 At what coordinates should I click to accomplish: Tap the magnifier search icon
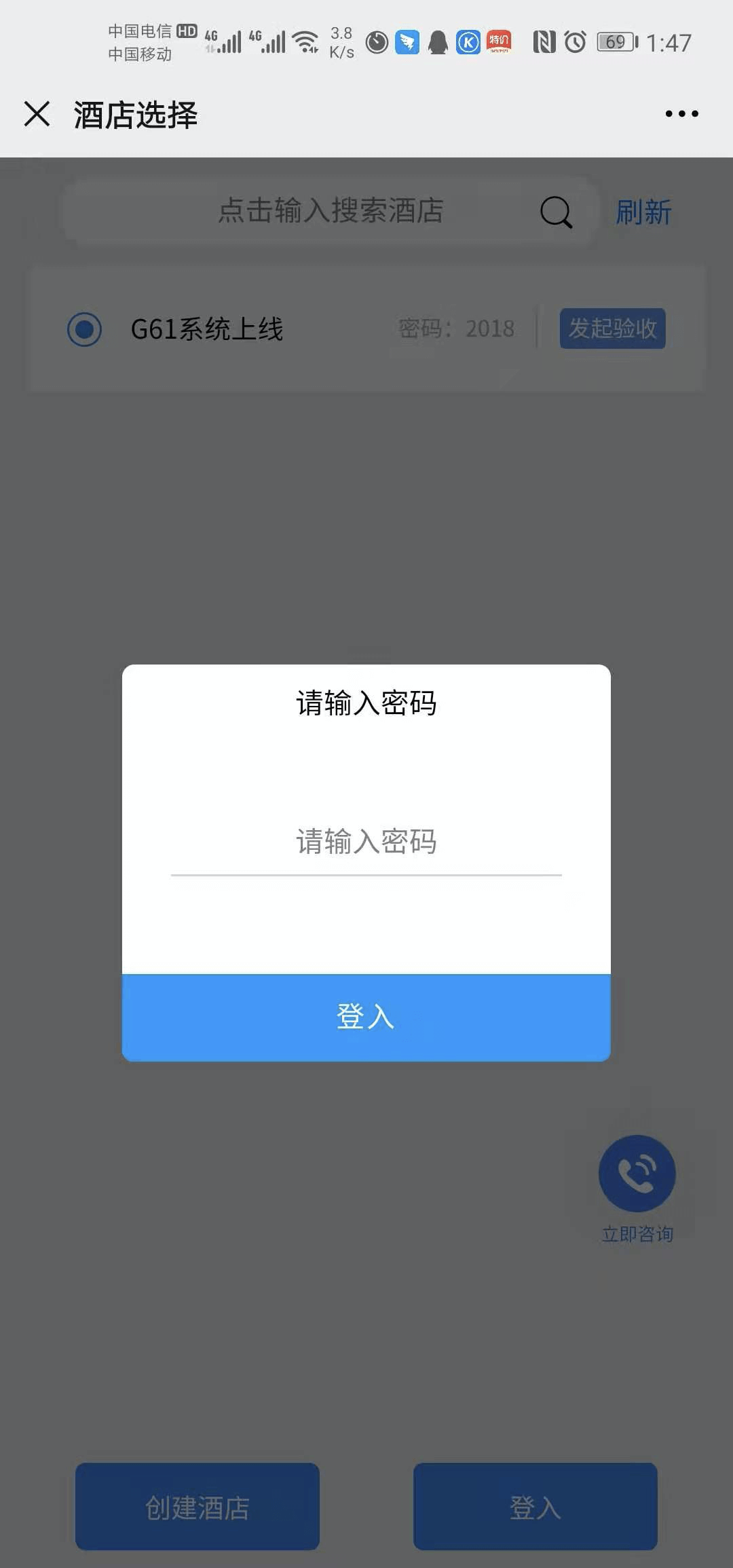pyautogui.click(x=556, y=212)
